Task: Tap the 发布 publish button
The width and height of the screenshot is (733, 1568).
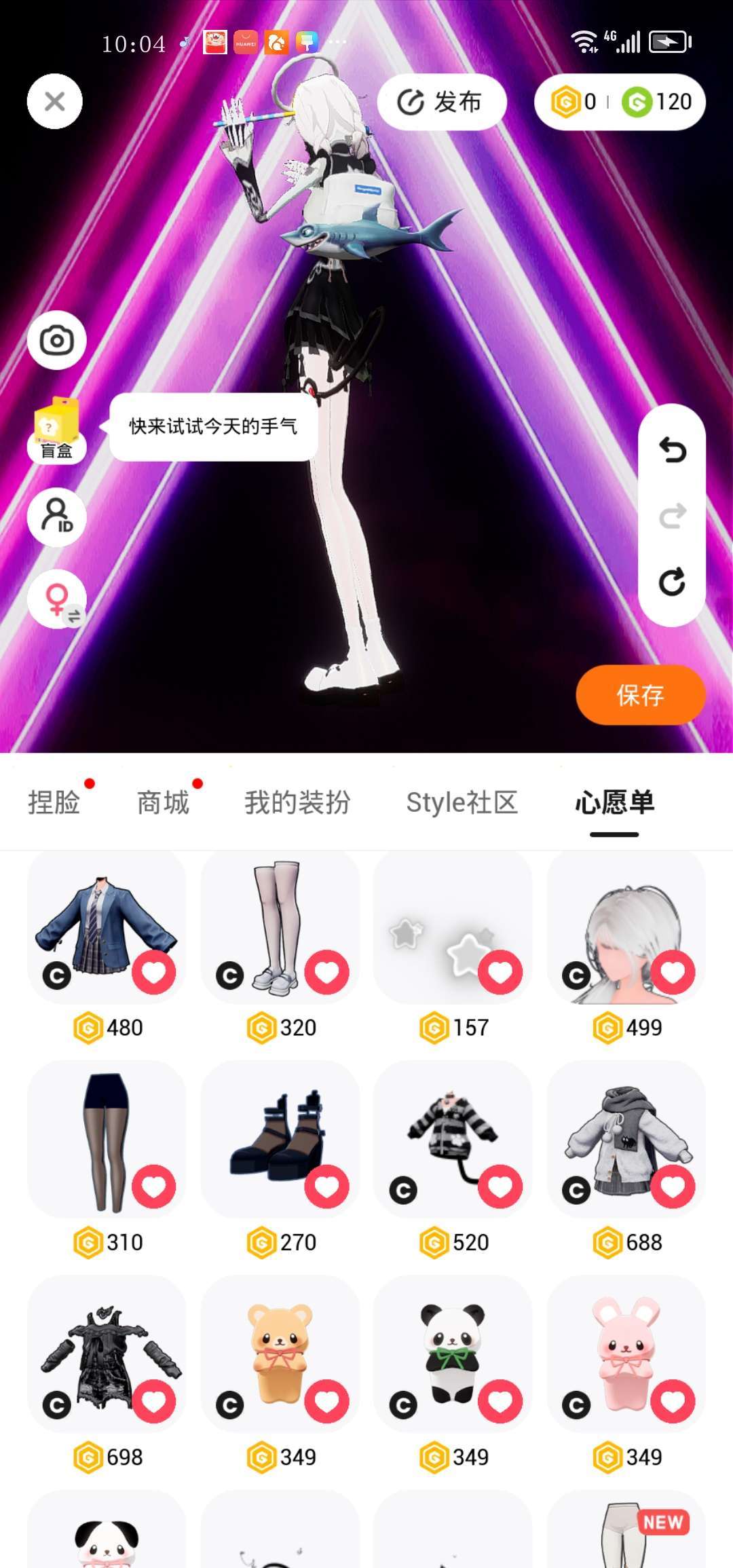Action: pyautogui.click(x=441, y=102)
